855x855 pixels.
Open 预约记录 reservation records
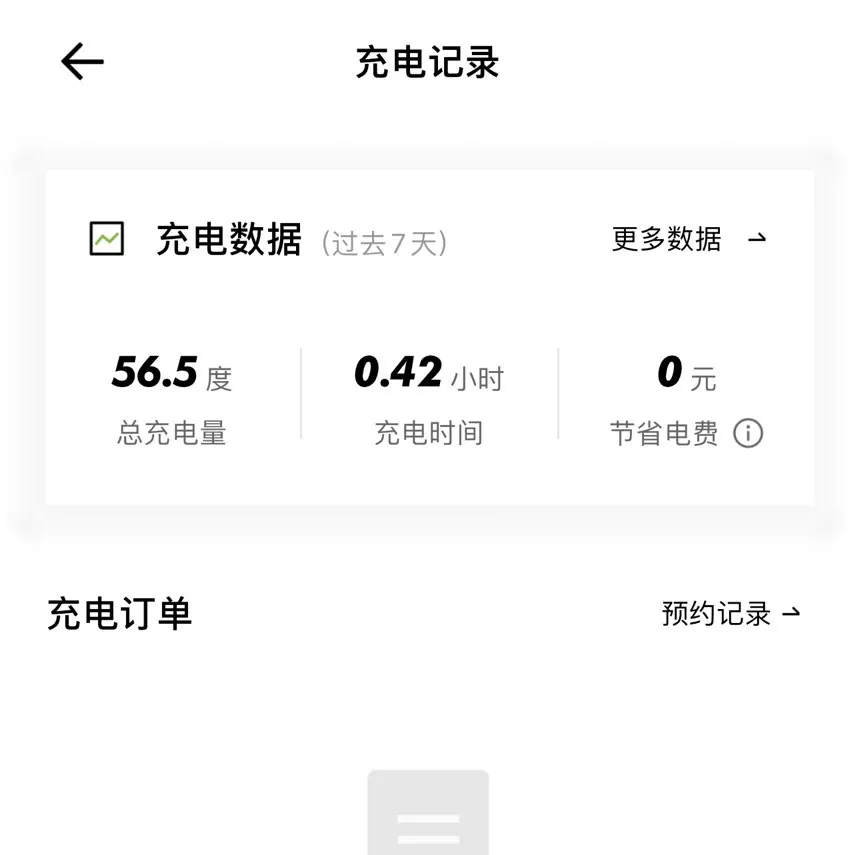(731, 613)
